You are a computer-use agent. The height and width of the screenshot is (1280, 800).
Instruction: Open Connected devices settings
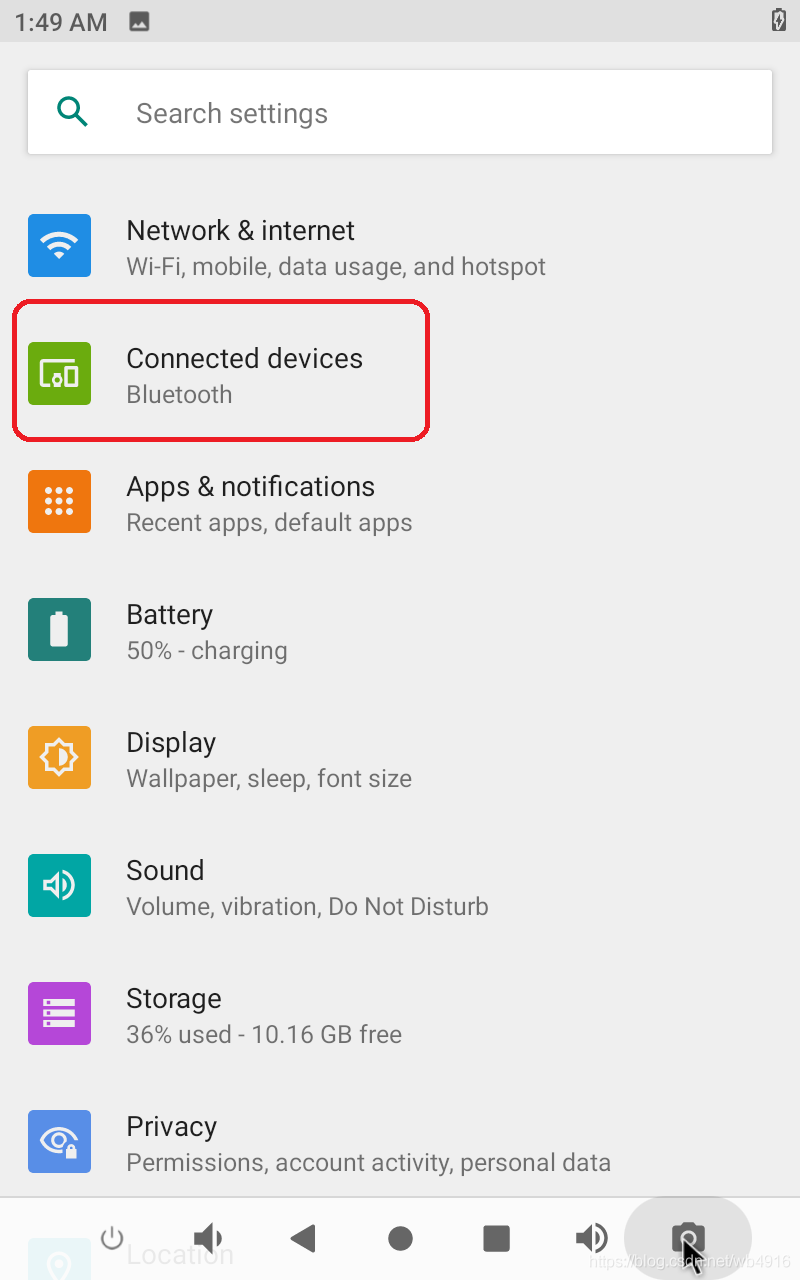400,374
